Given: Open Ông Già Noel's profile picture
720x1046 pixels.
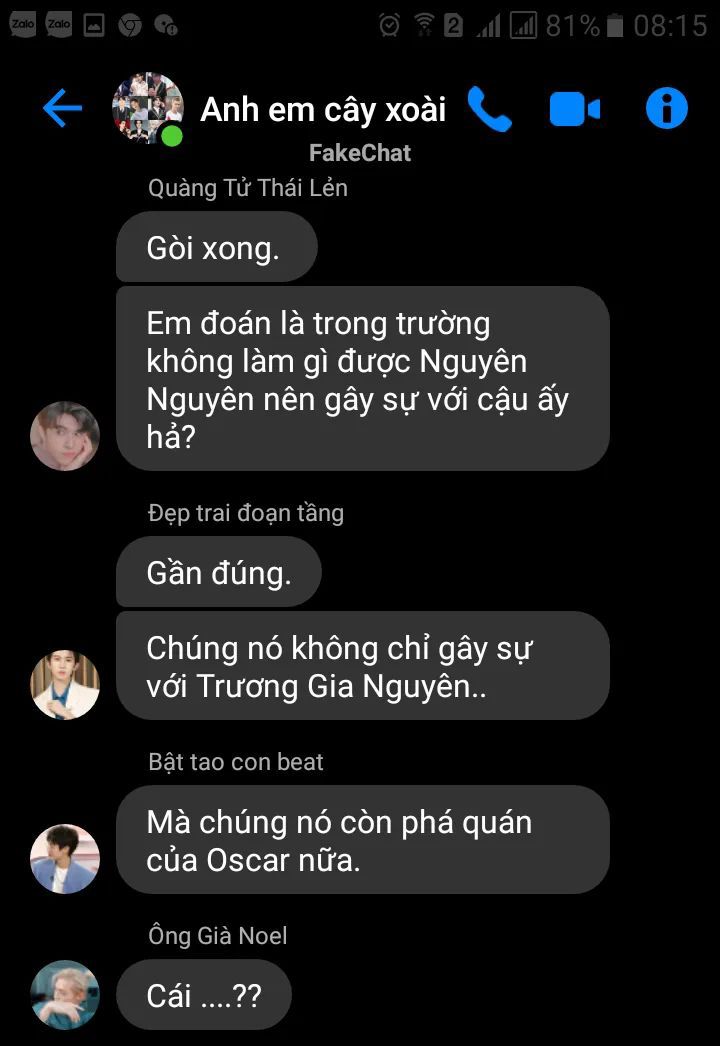Looking at the screenshot, I should [65, 995].
